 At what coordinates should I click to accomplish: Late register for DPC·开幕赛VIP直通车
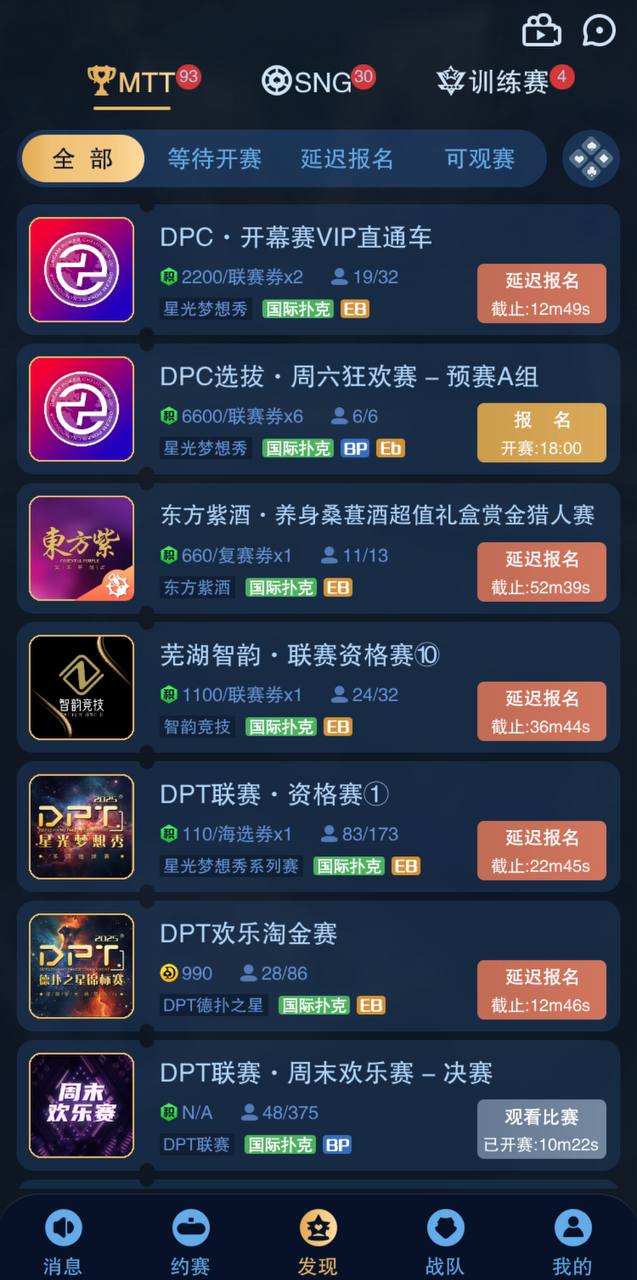pyautogui.click(x=541, y=293)
